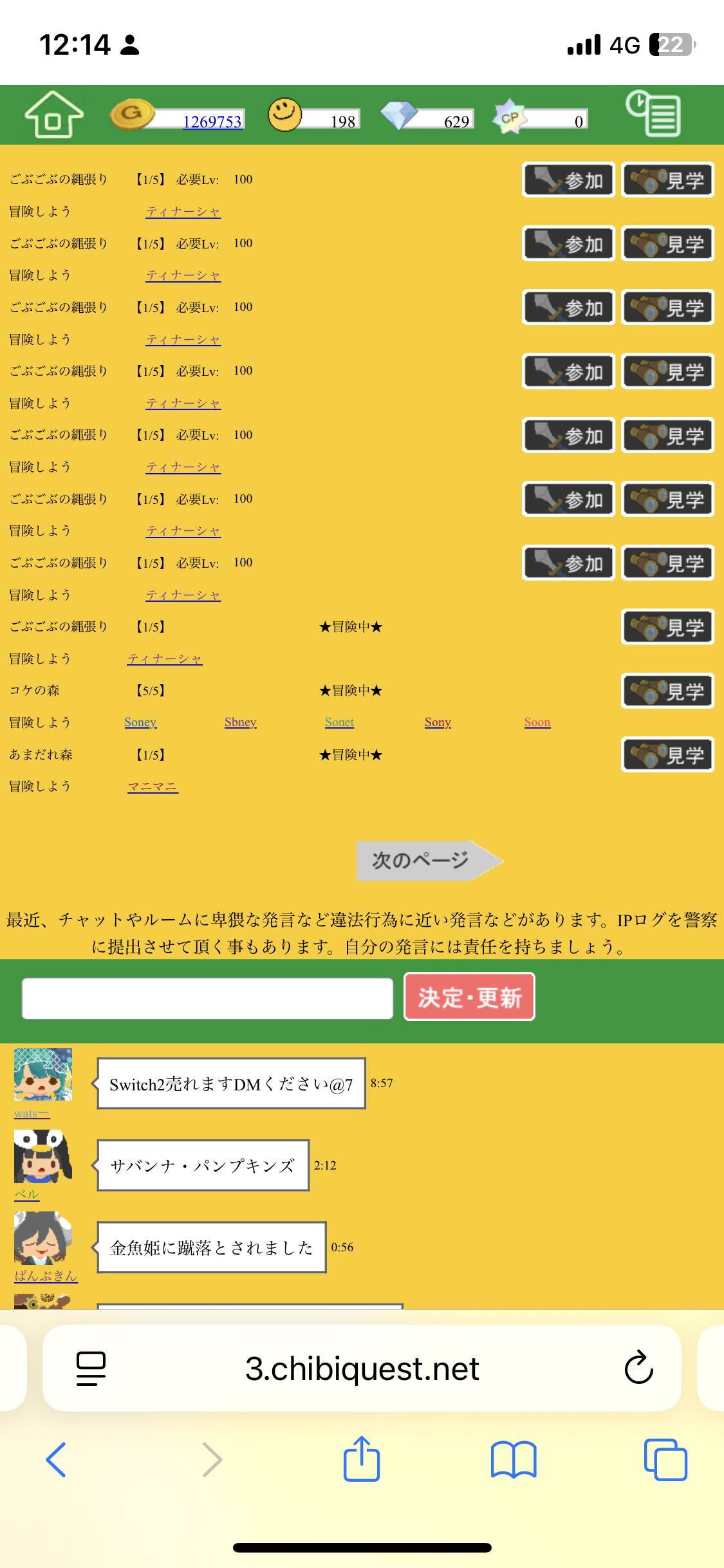This screenshot has width=724, height=1568.
Task: Open the gold amount link 1269753
Action: [212, 122]
